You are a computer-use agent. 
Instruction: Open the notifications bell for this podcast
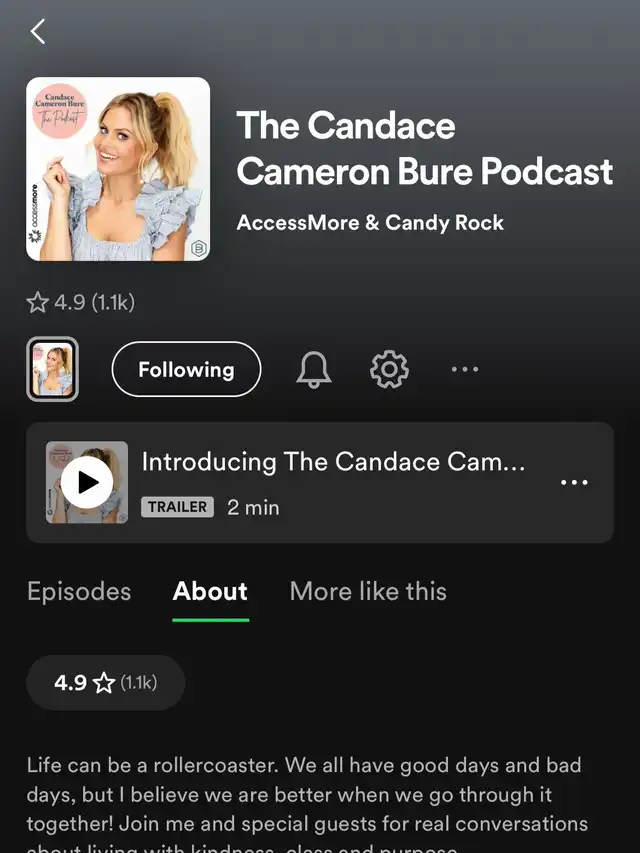point(313,370)
